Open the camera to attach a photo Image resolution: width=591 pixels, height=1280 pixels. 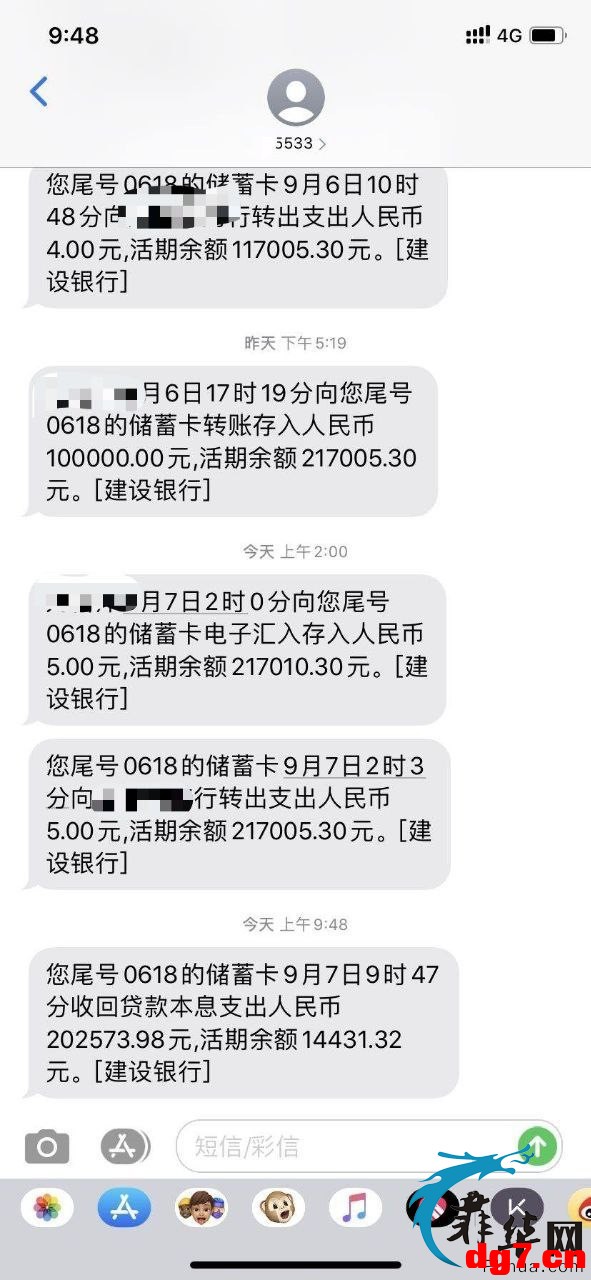point(47,1146)
